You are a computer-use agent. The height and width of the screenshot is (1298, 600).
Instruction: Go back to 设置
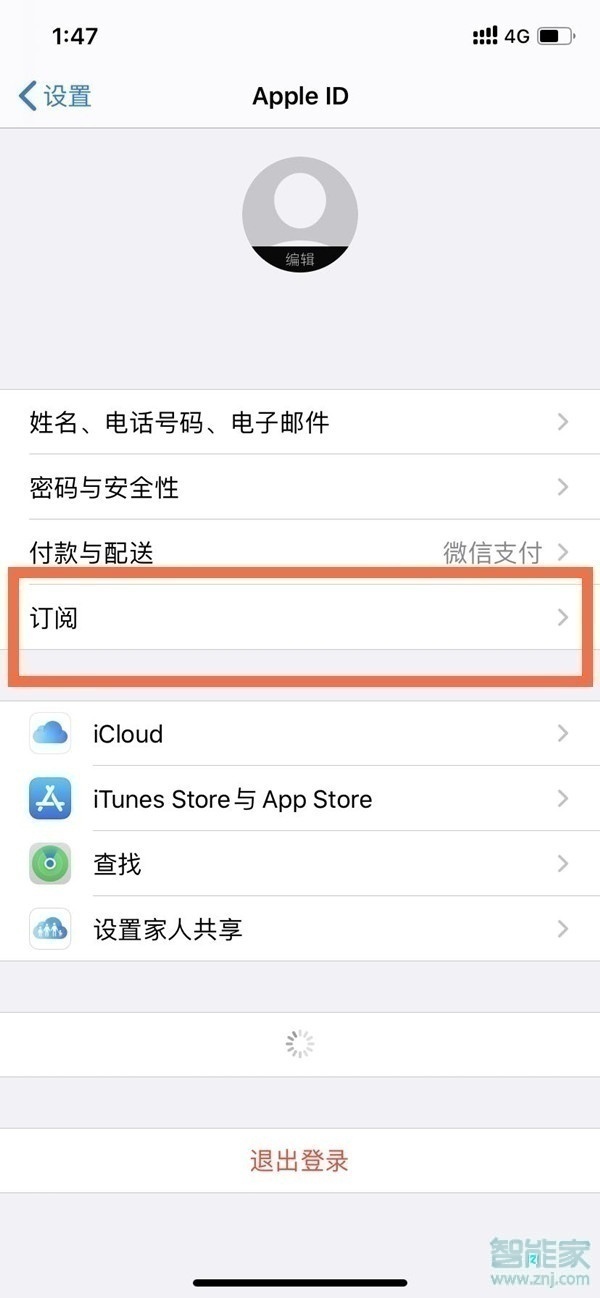(x=56, y=96)
